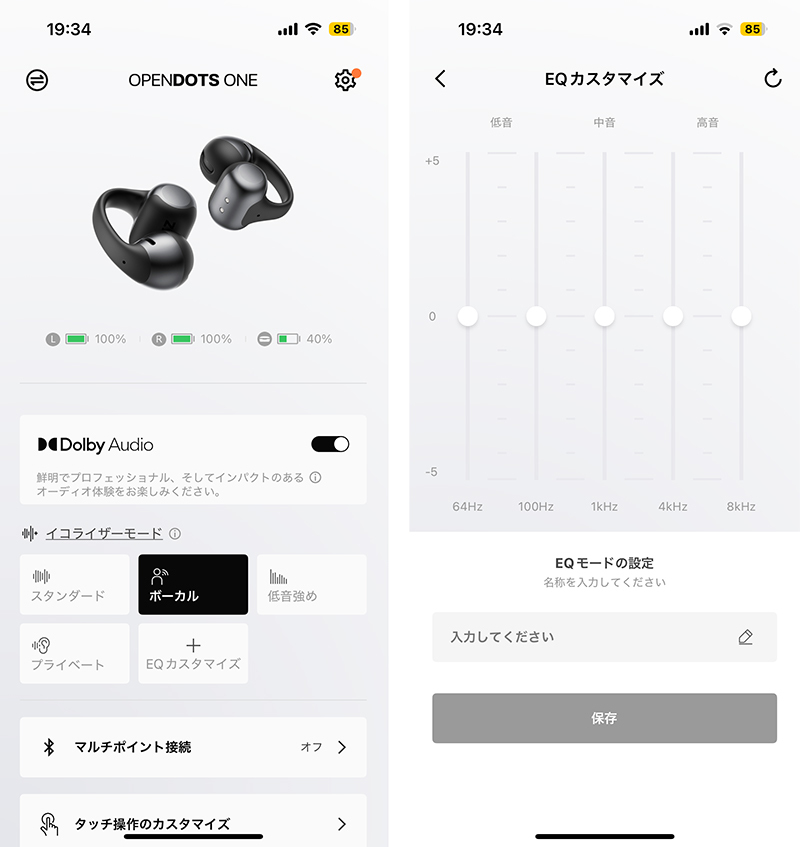Open the settings gear icon

click(x=345, y=80)
